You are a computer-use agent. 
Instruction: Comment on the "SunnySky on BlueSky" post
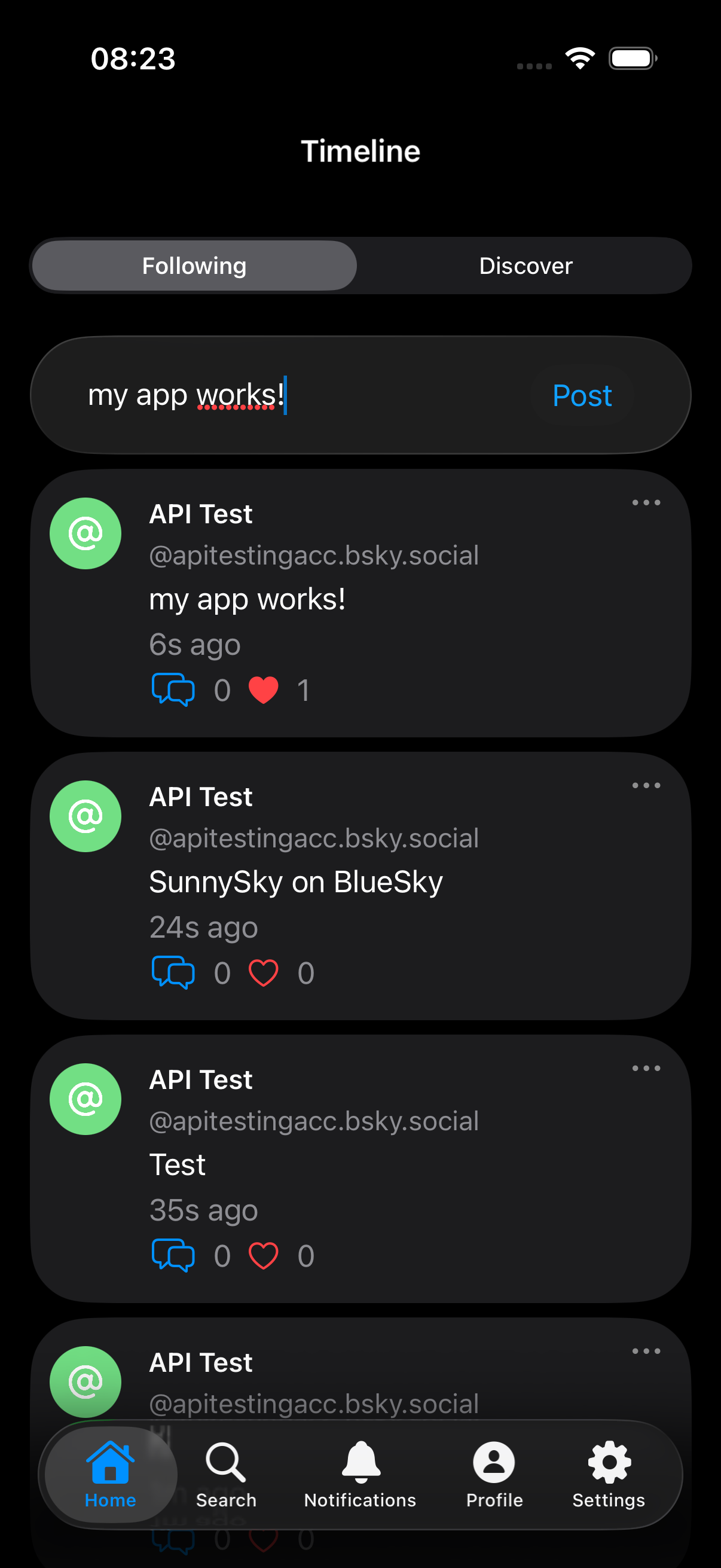(x=173, y=973)
